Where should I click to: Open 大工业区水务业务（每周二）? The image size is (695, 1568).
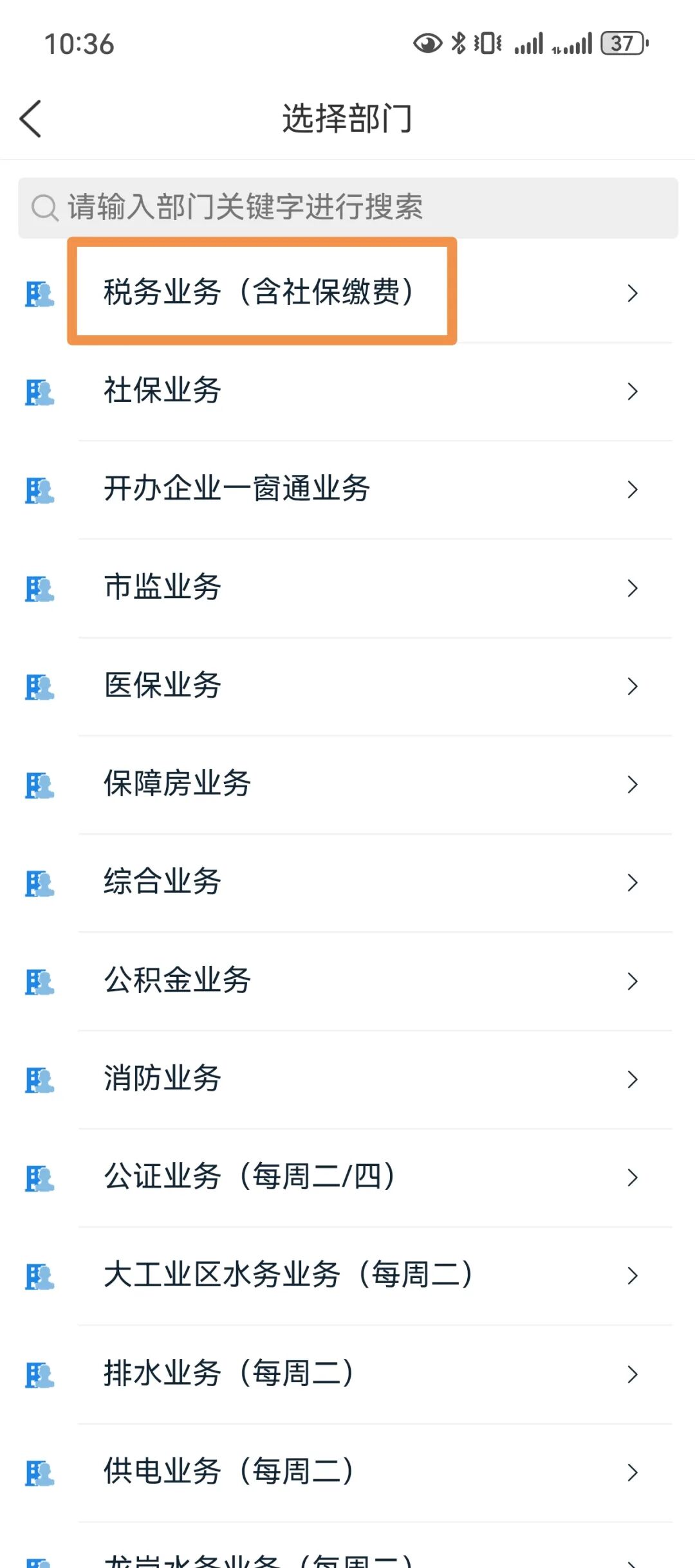pos(347,1276)
